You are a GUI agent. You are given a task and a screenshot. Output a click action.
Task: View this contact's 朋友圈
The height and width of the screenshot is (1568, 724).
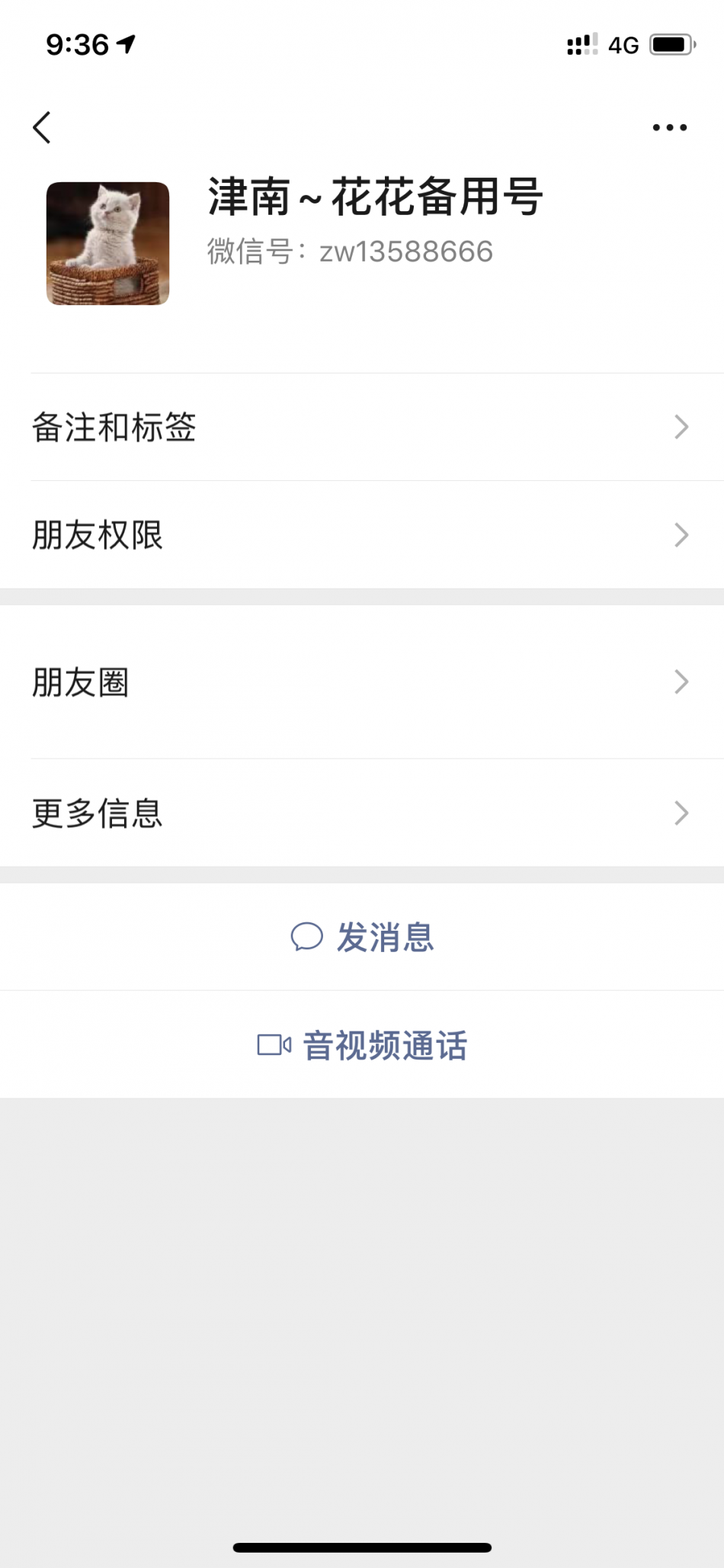click(362, 681)
